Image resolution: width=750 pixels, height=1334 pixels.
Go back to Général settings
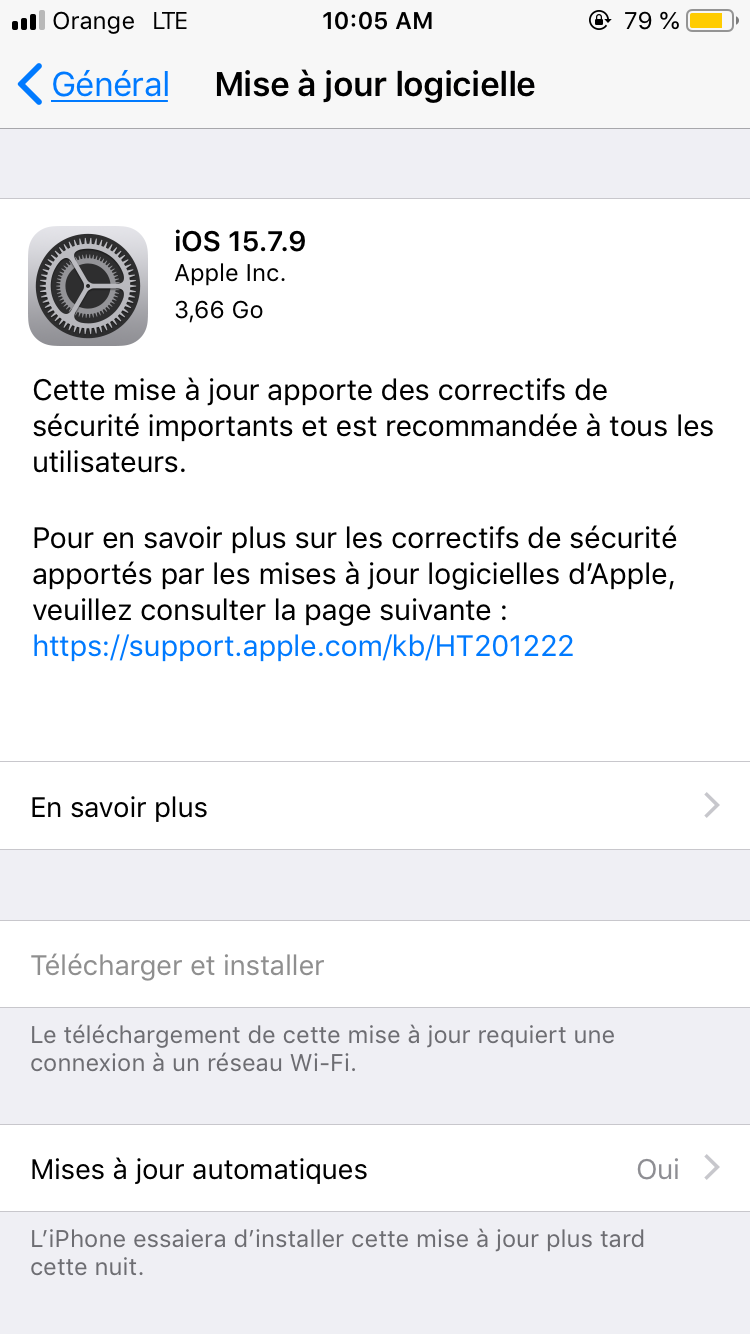(x=95, y=85)
